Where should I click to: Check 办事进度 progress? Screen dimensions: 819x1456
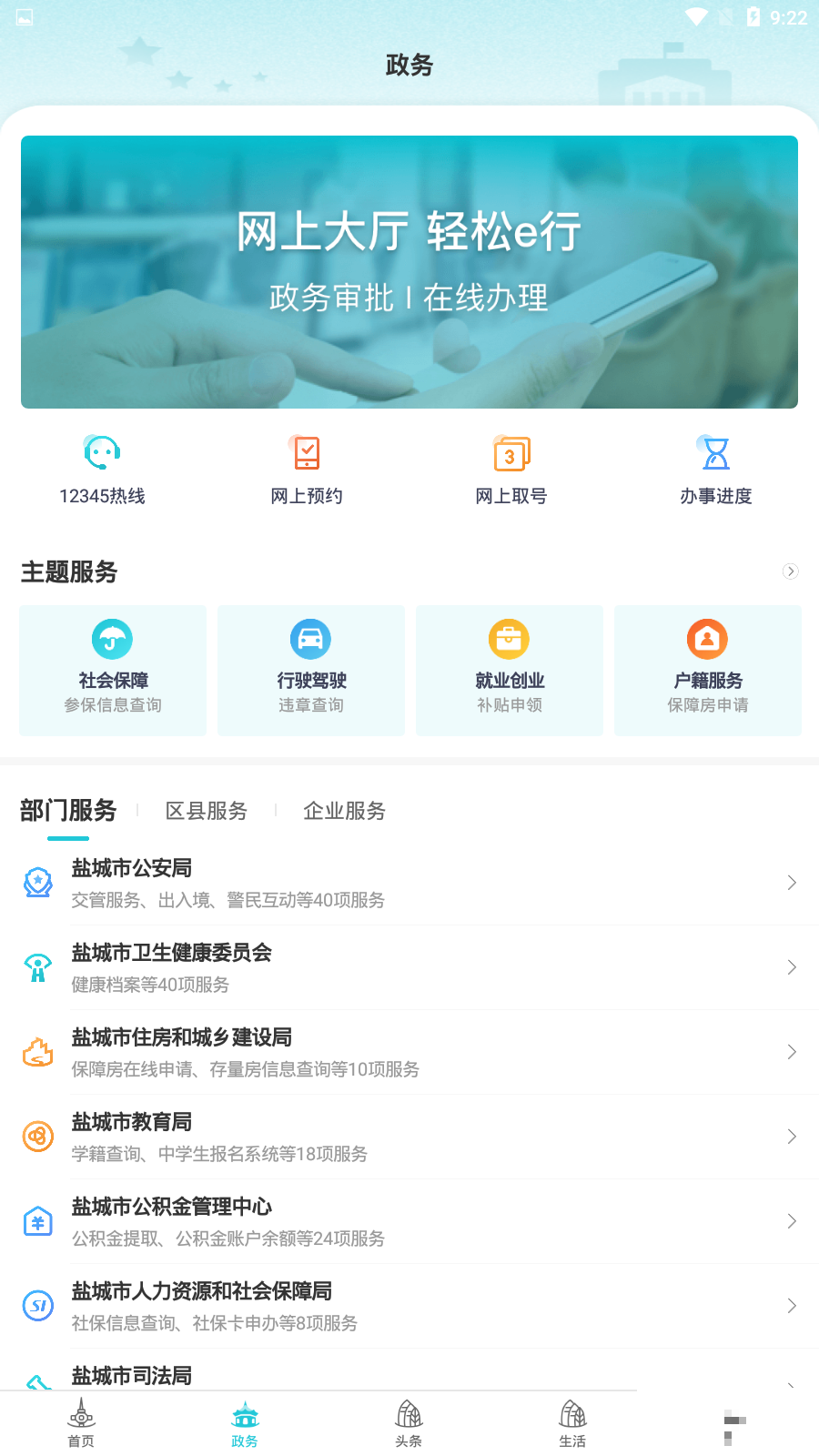[716, 470]
